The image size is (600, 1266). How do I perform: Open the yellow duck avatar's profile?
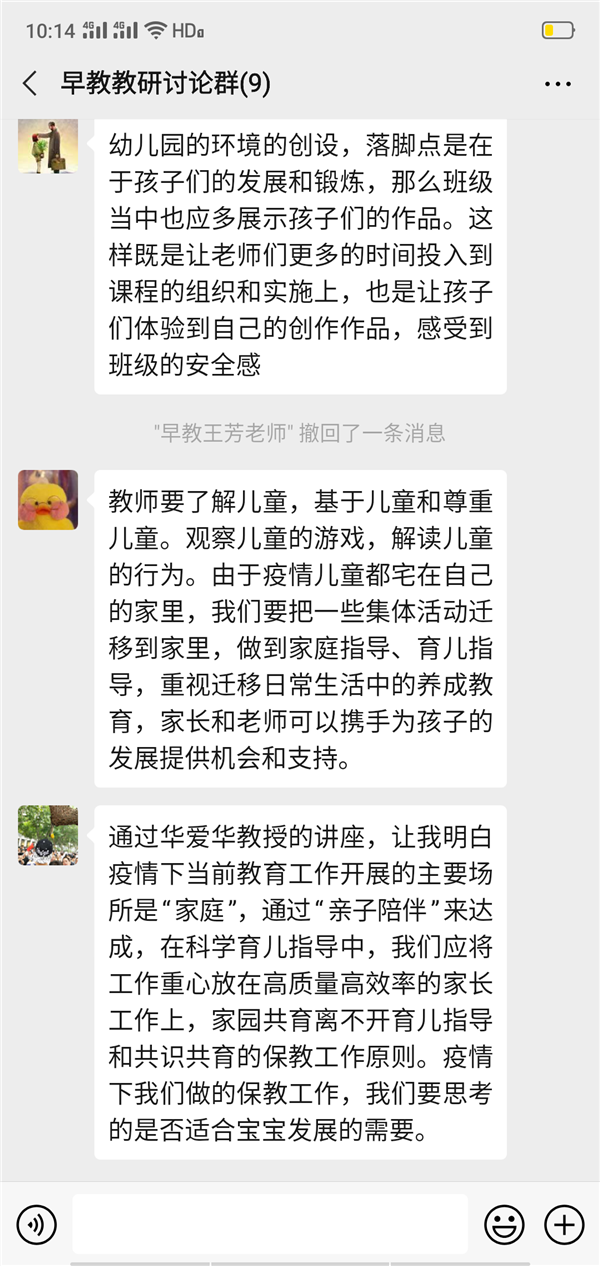tap(48, 499)
